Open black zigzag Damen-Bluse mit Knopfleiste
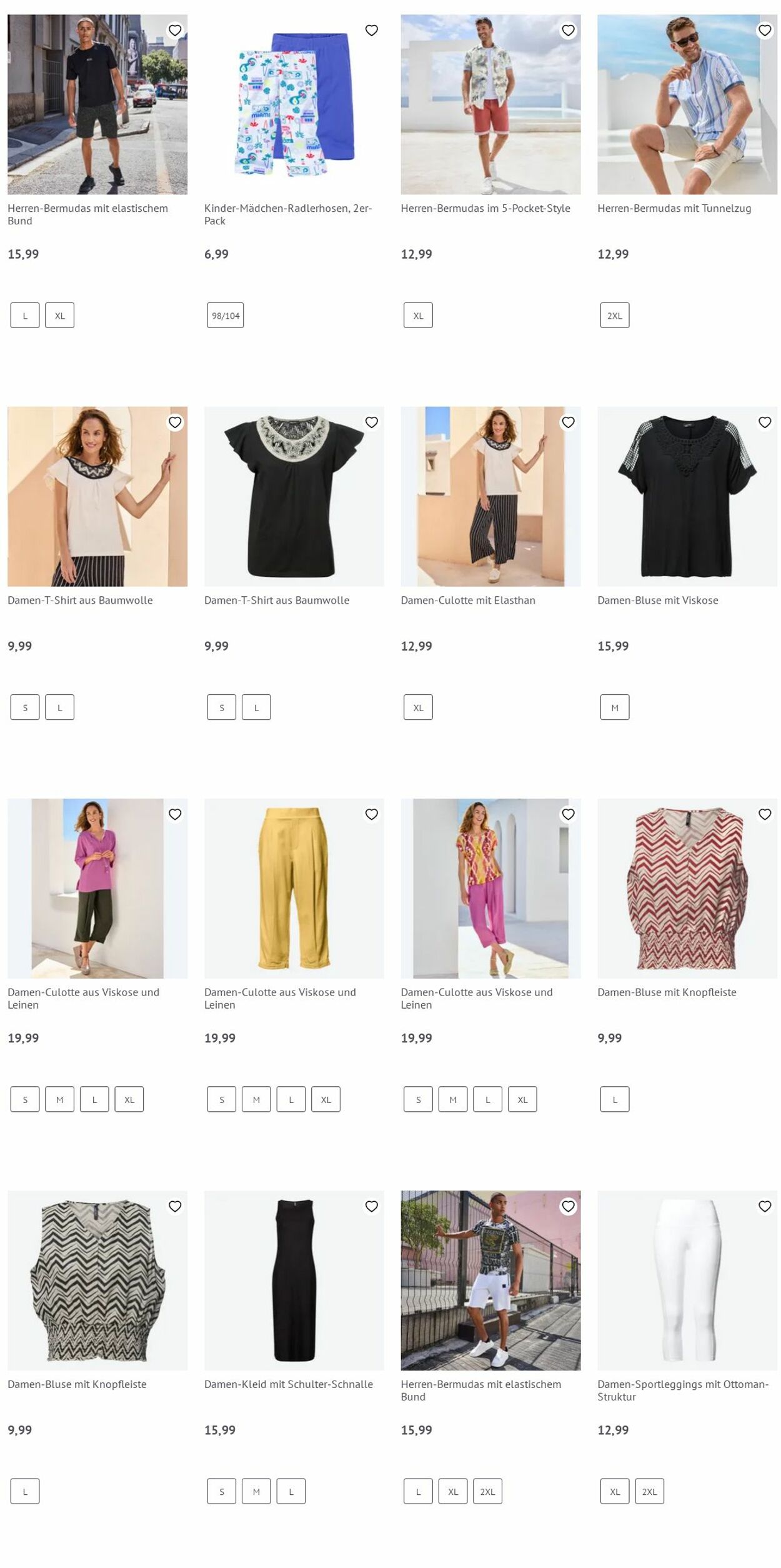This screenshot has width=781, height=1568. (97, 1281)
